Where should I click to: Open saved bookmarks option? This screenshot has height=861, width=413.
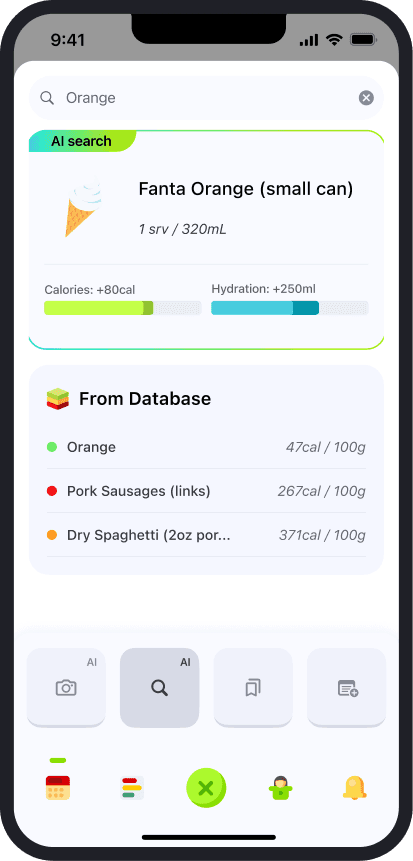253,687
